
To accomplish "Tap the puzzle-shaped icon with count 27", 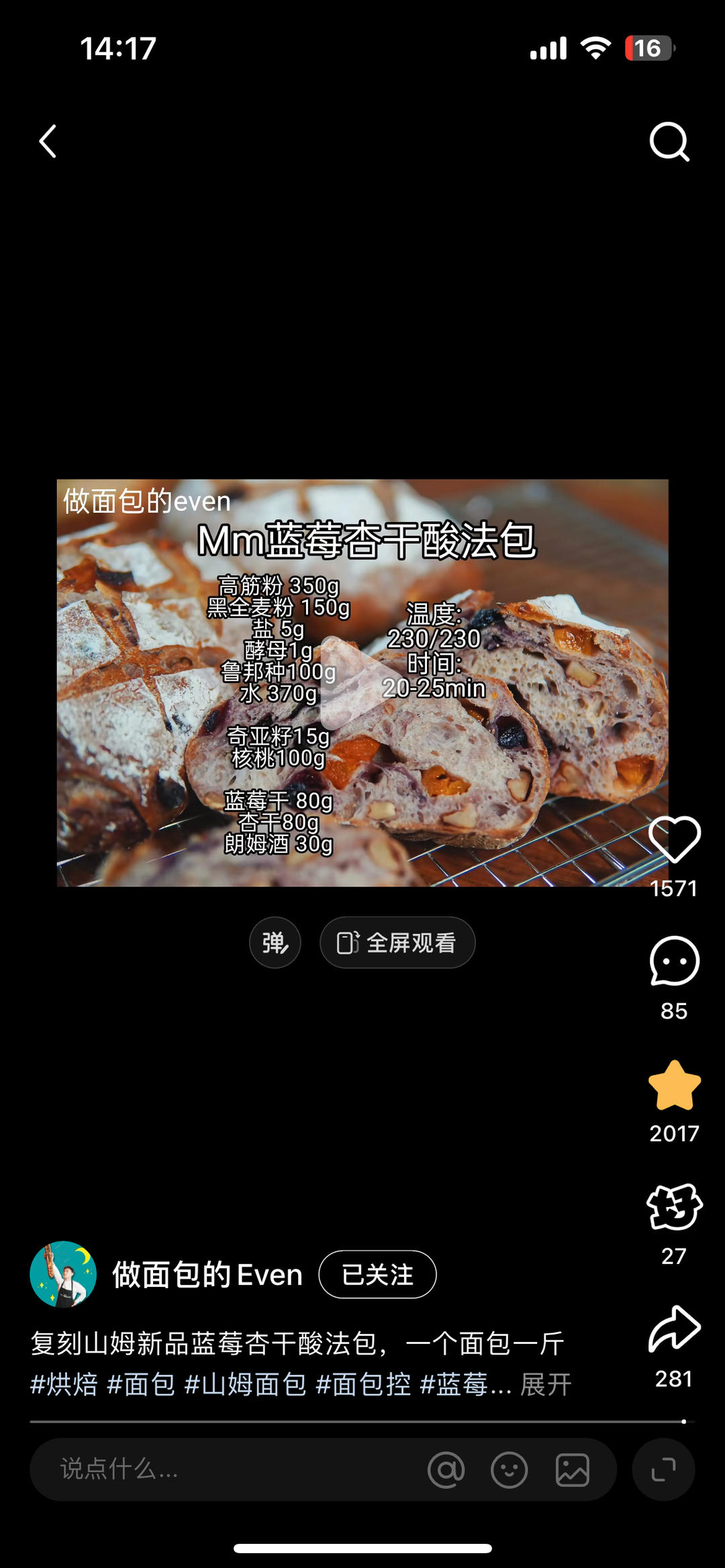I will [x=674, y=1208].
